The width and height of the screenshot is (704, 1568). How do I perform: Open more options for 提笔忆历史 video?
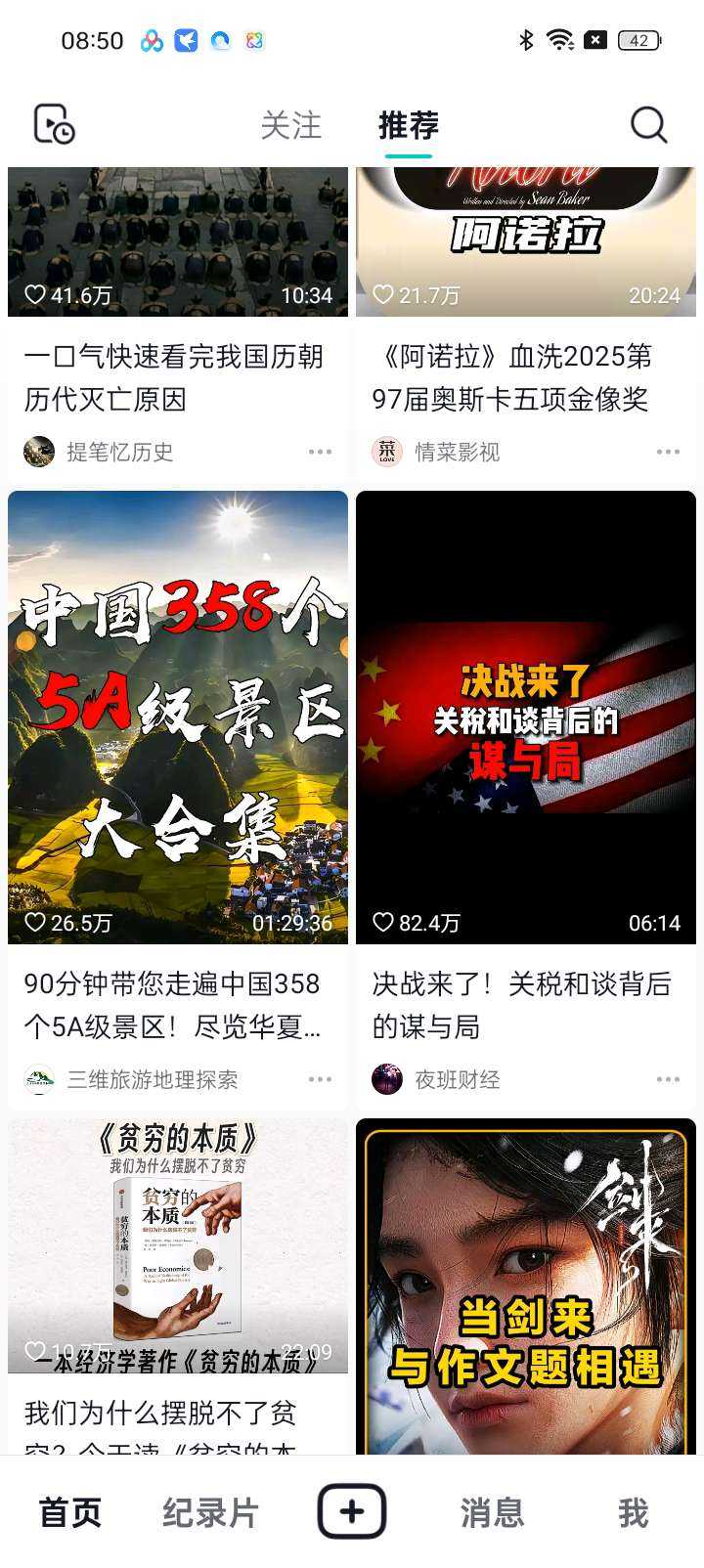[320, 452]
